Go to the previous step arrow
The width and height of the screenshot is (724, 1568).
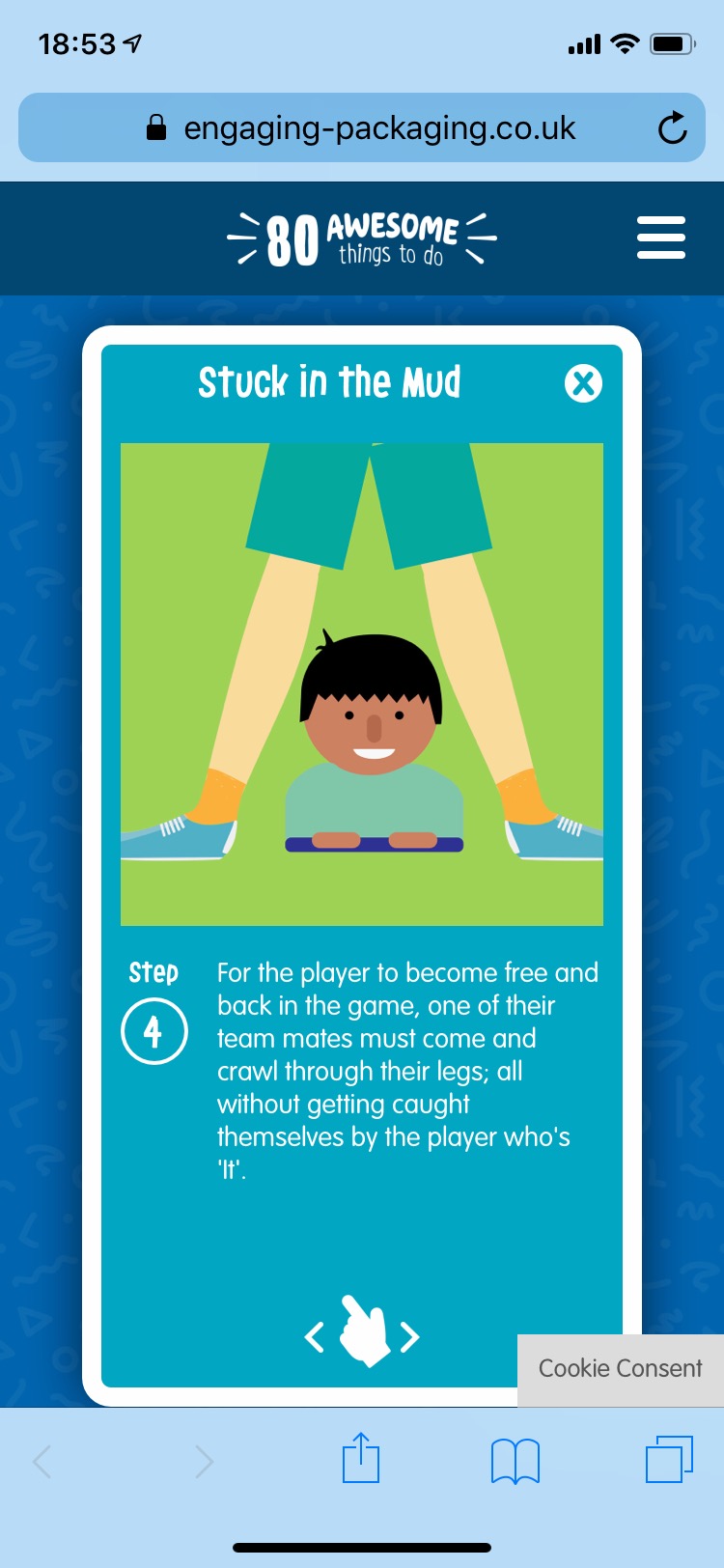[x=314, y=1337]
